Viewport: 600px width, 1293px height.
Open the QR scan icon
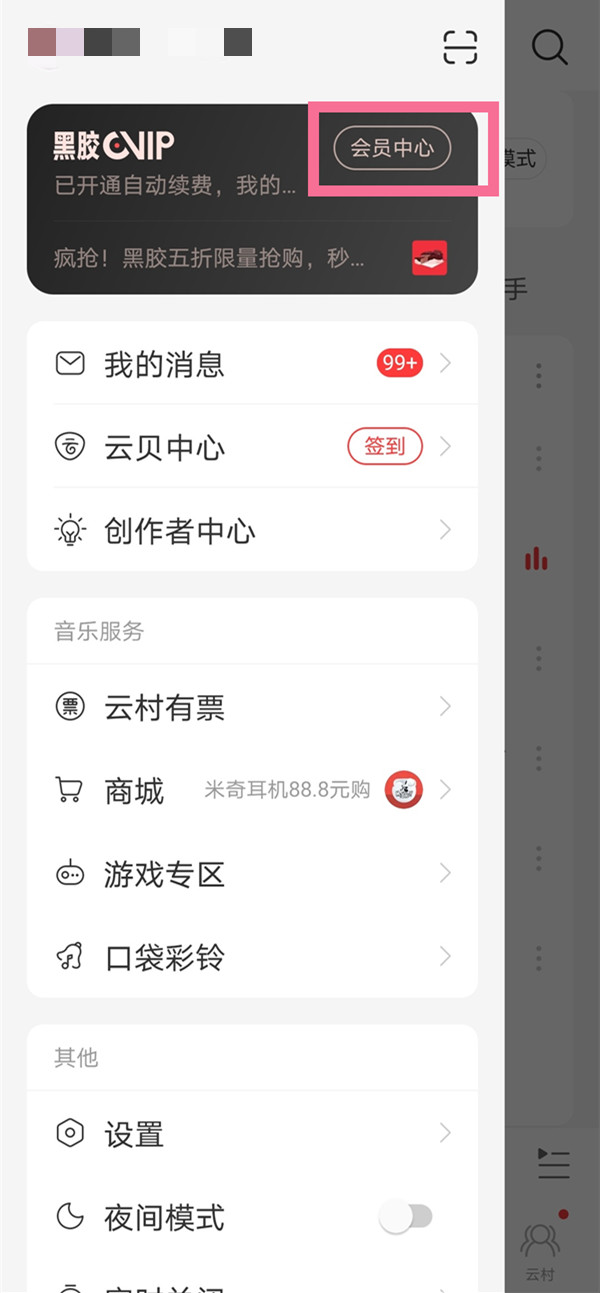pos(460,47)
